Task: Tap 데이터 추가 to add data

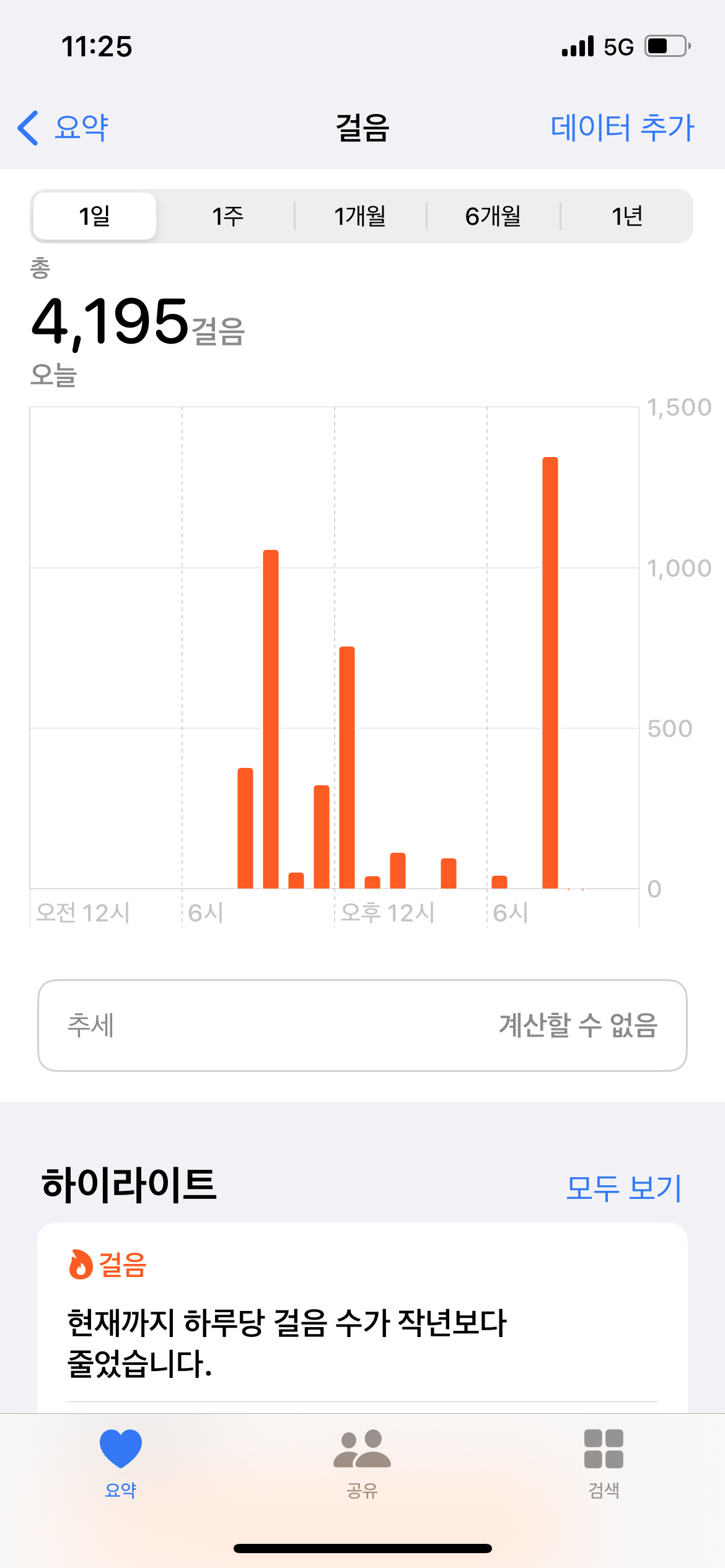Action: 622,128
